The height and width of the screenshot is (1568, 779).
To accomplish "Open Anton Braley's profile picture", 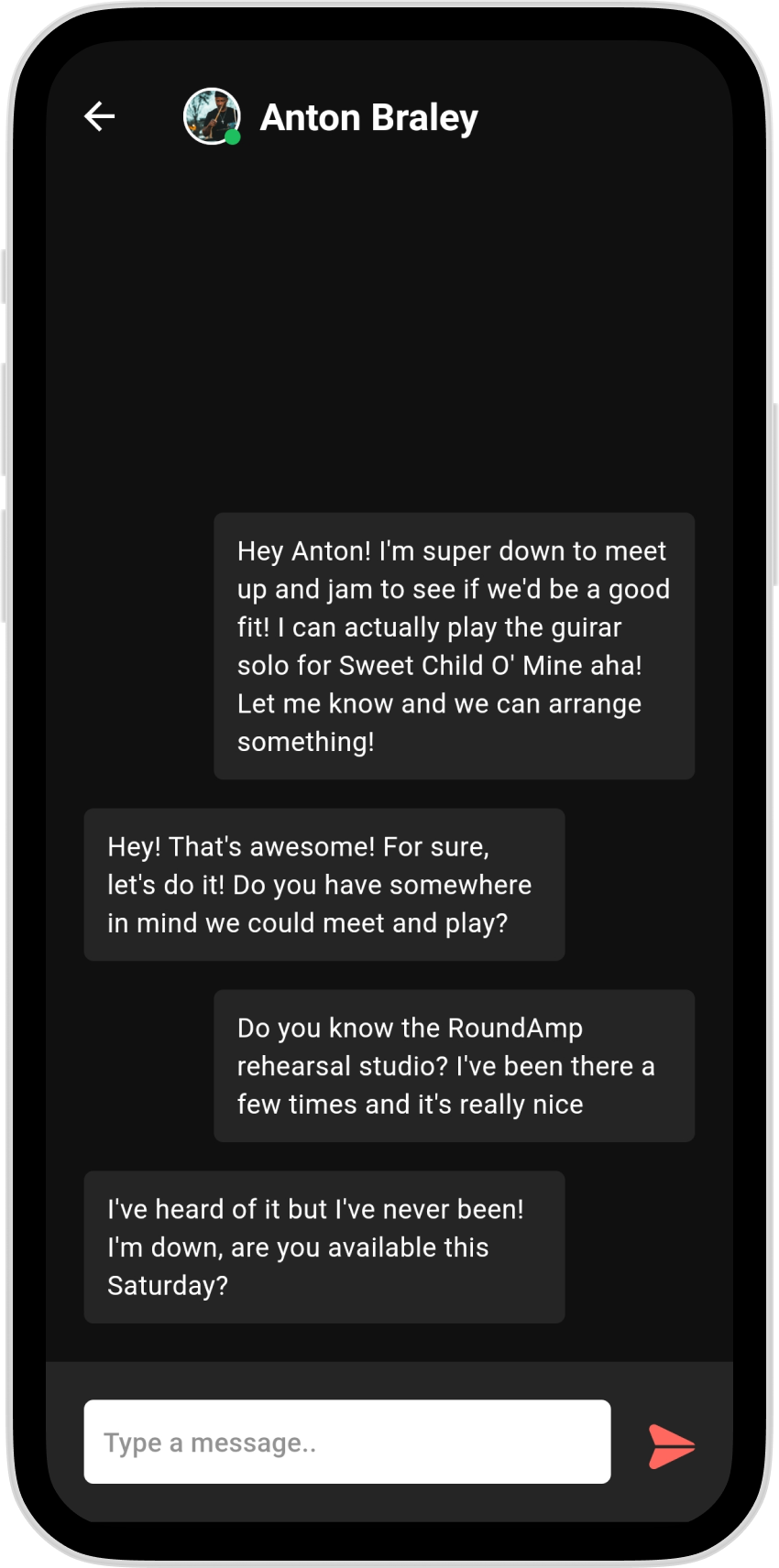I will pyautogui.click(x=212, y=116).
